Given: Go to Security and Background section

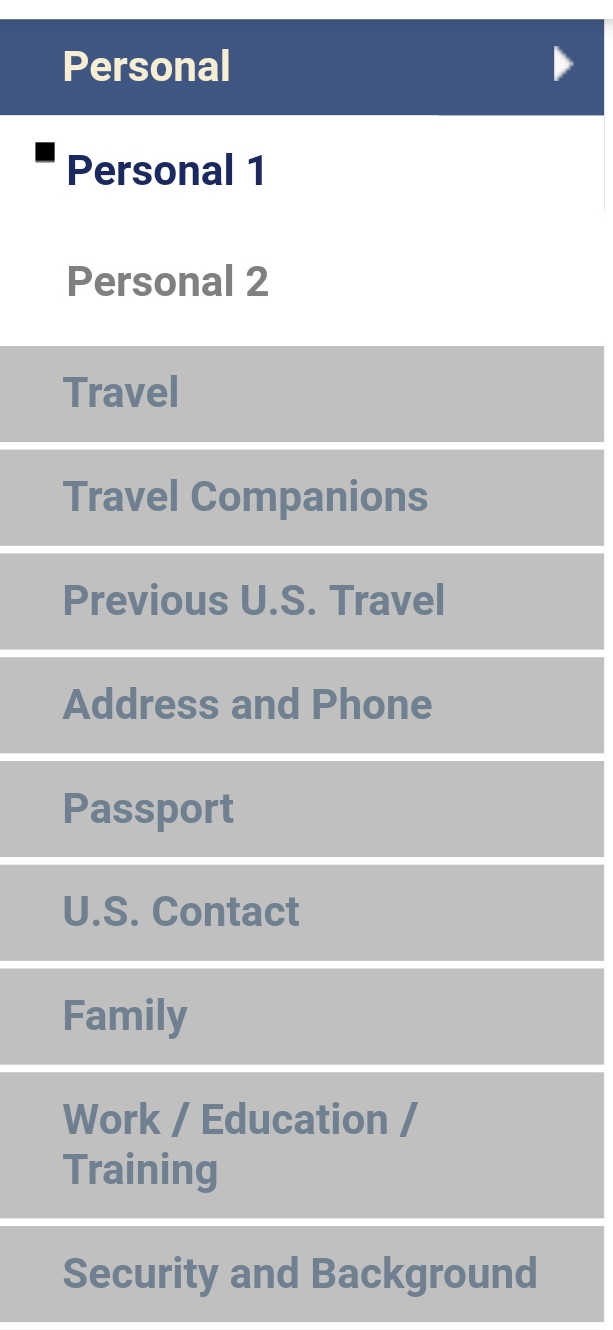Looking at the screenshot, I should tap(302, 1274).
